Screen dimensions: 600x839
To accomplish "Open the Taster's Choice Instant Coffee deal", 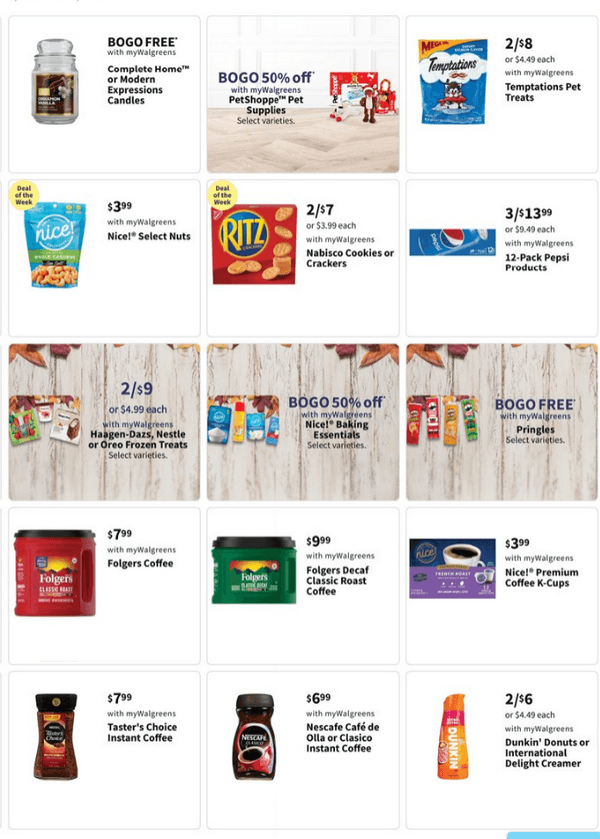I will coord(104,749).
